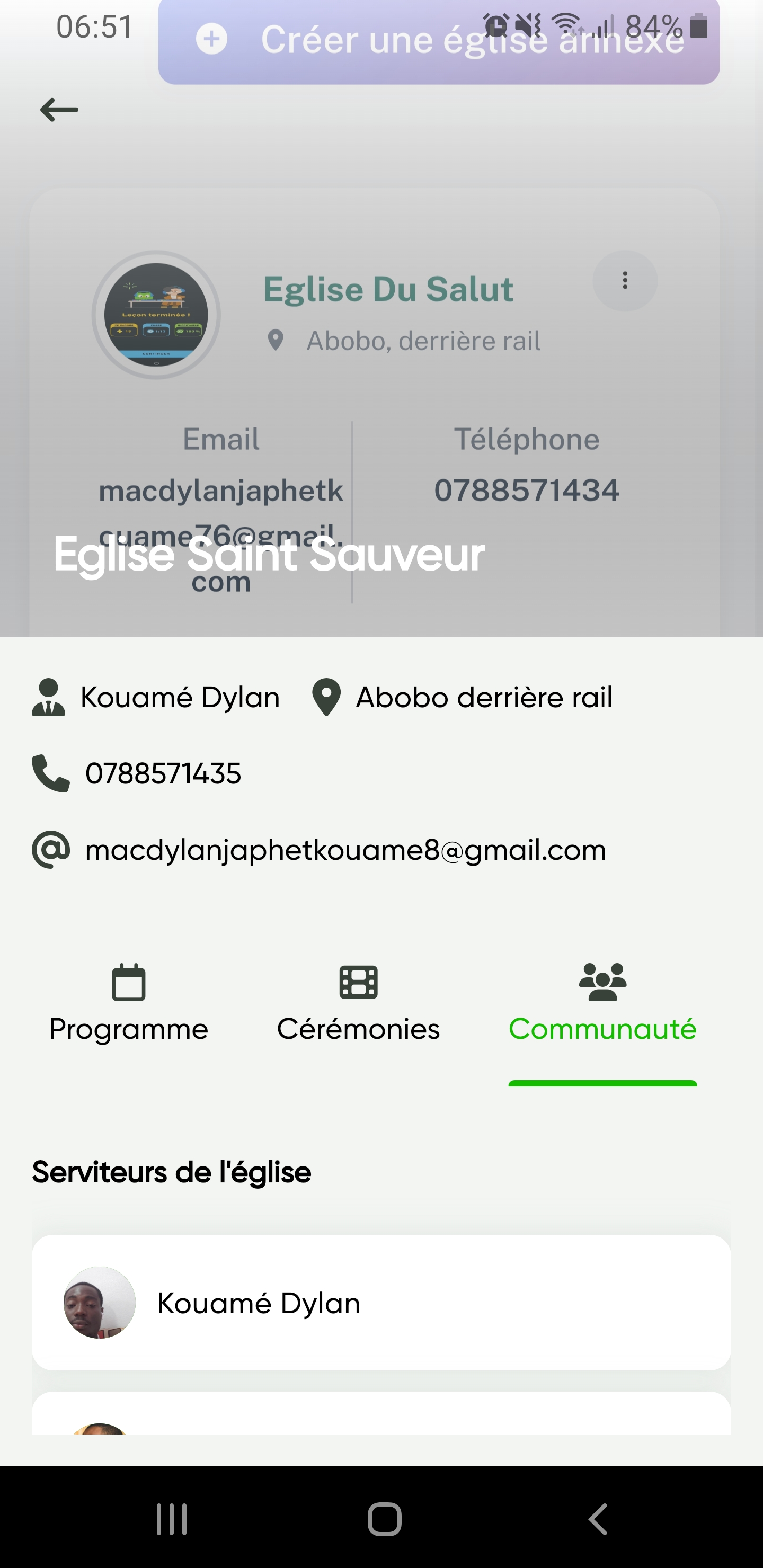The width and height of the screenshot is (763, 1568).
Task: Open recent apps from navigation bar
Action: [x=171, y=1519]
